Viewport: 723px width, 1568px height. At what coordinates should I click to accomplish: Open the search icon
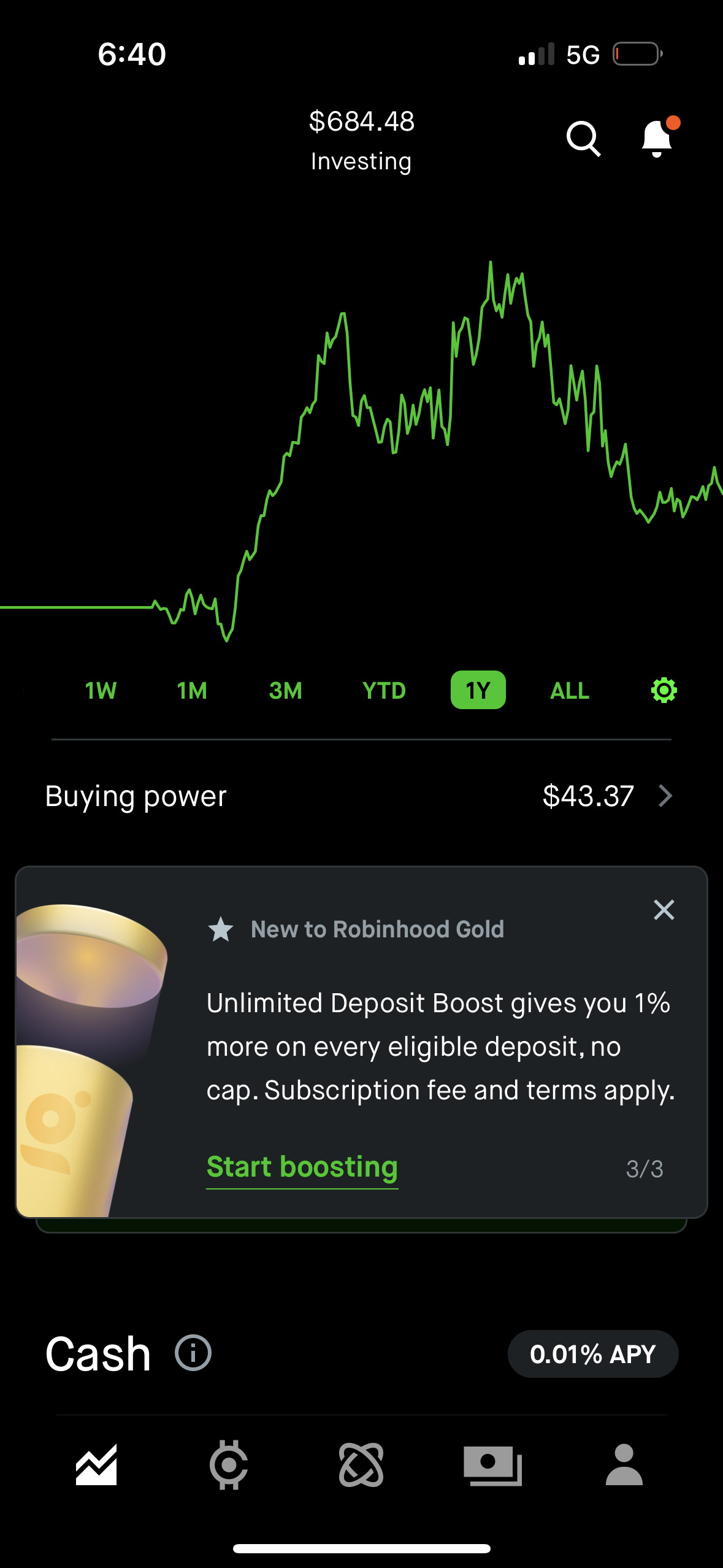coord(583,140)
